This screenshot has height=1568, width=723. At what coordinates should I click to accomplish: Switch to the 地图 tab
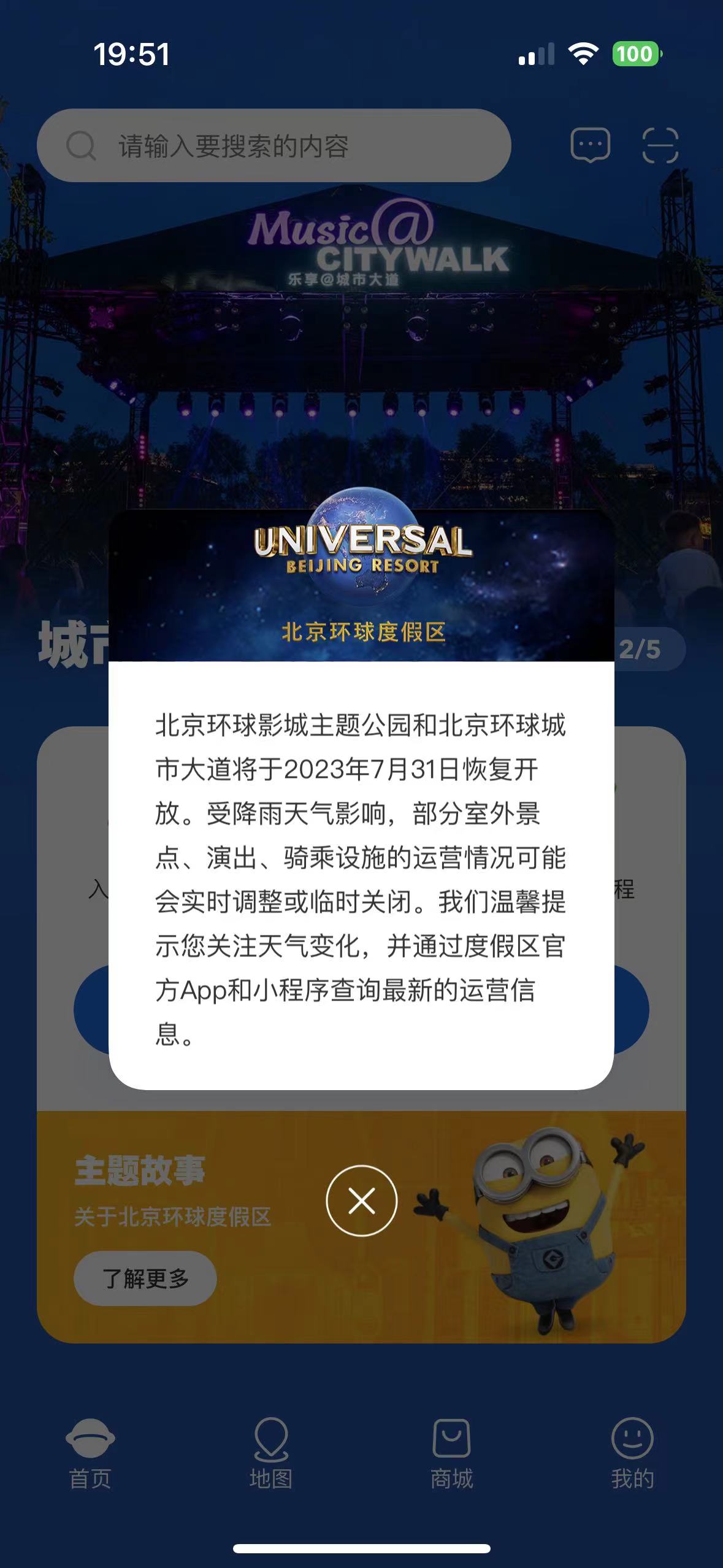[x=271, y=1453]
